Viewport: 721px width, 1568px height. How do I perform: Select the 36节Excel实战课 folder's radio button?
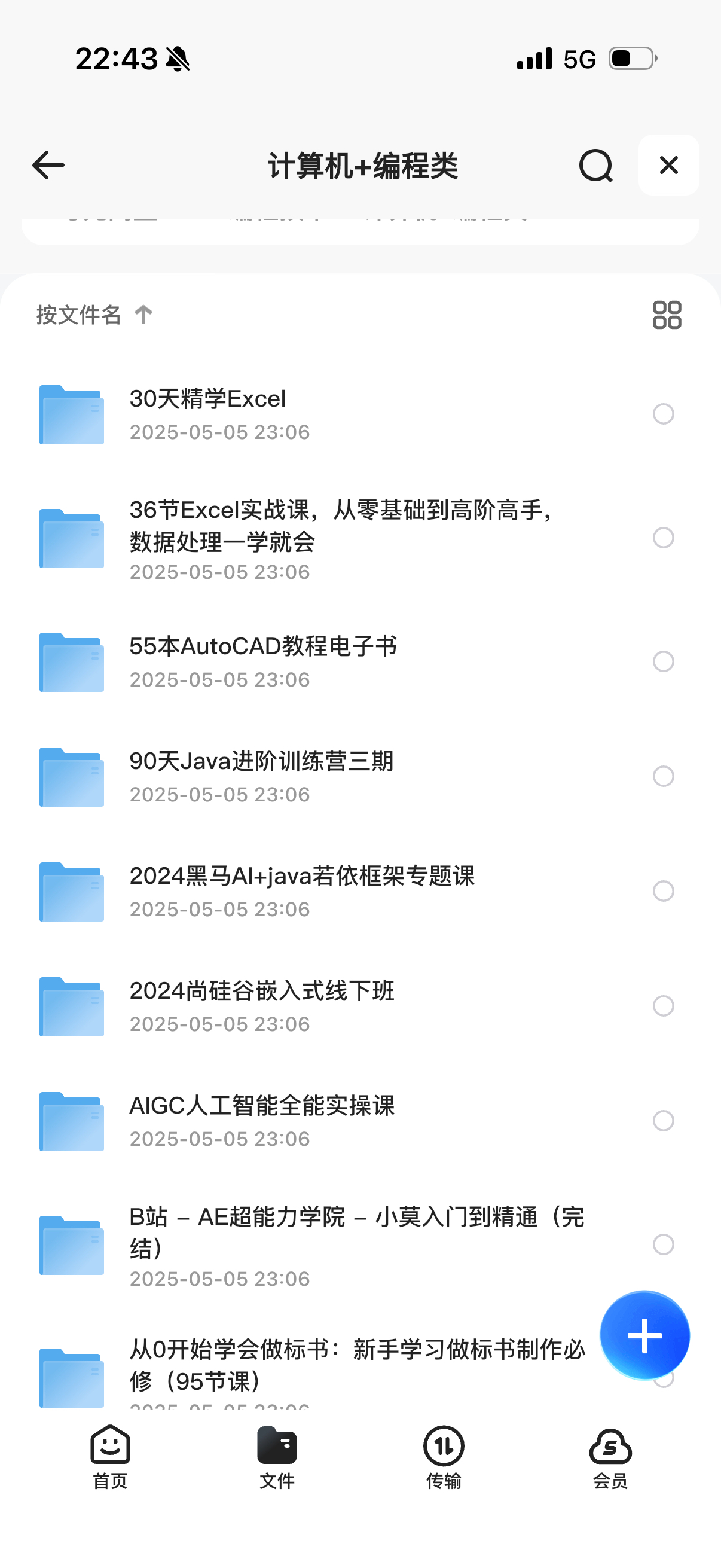pos(662,538)
